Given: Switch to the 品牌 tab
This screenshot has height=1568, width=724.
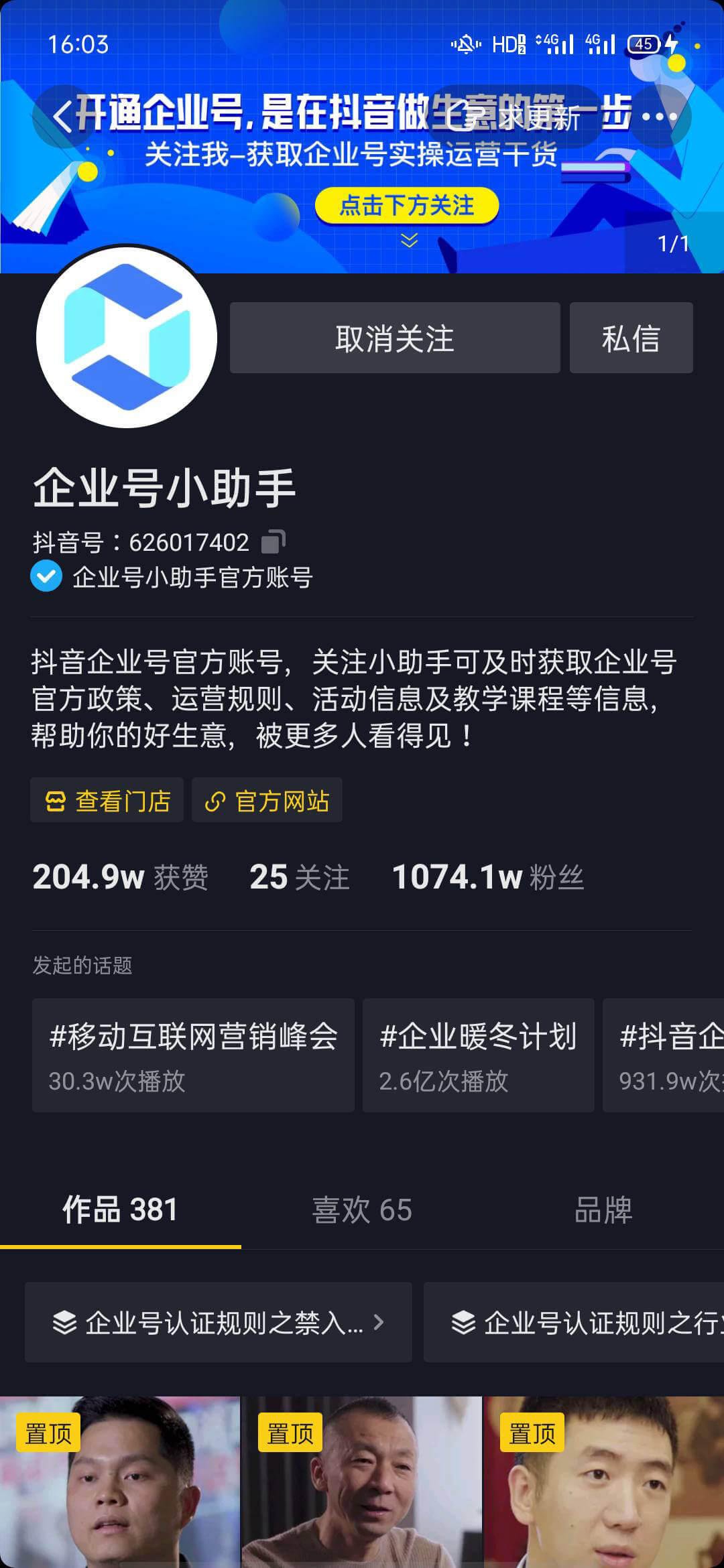Looking at the screenshot, I should (603, 1210).
